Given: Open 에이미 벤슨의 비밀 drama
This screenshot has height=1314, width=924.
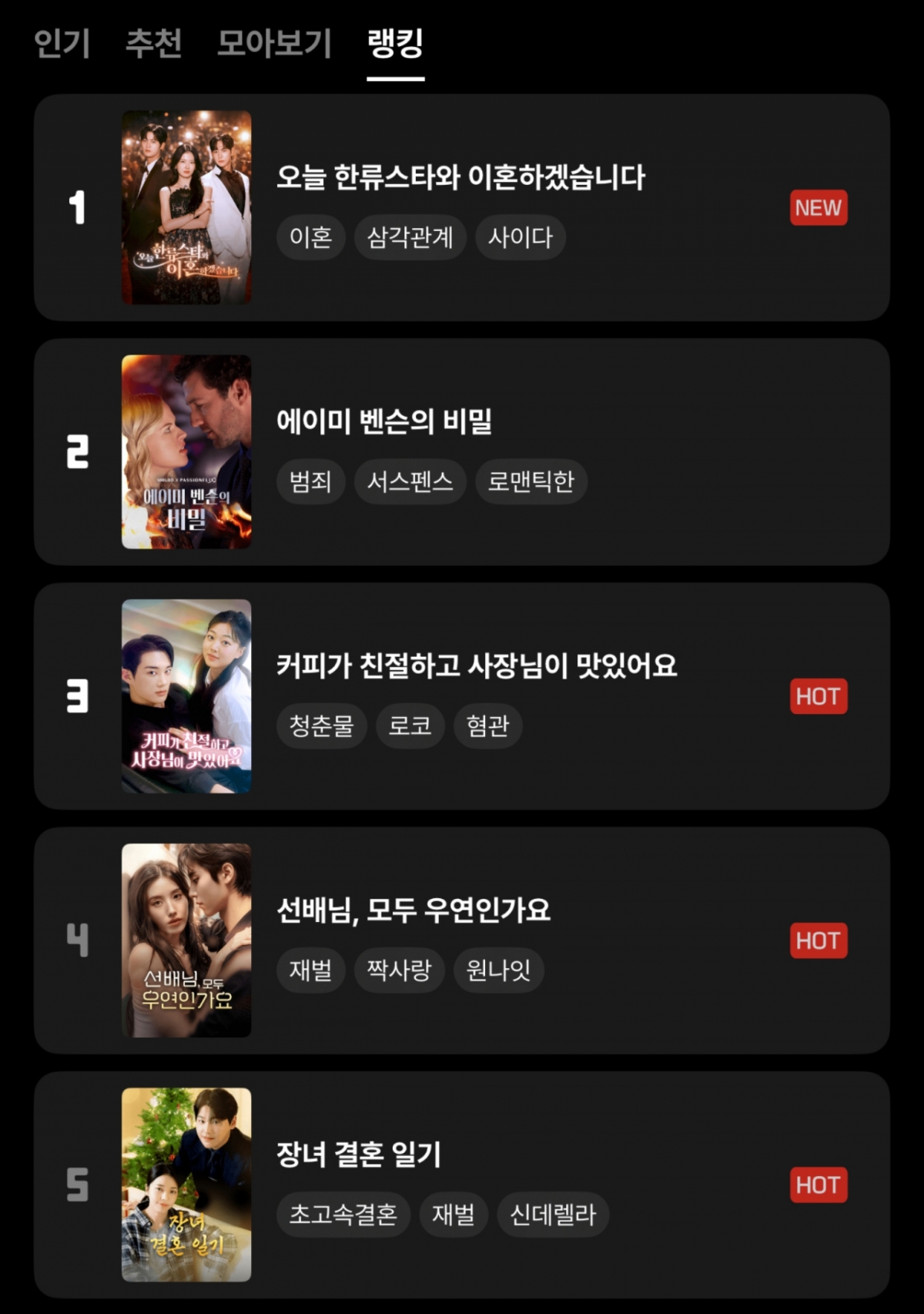Looking at the screenshot, I should (384, 422).
